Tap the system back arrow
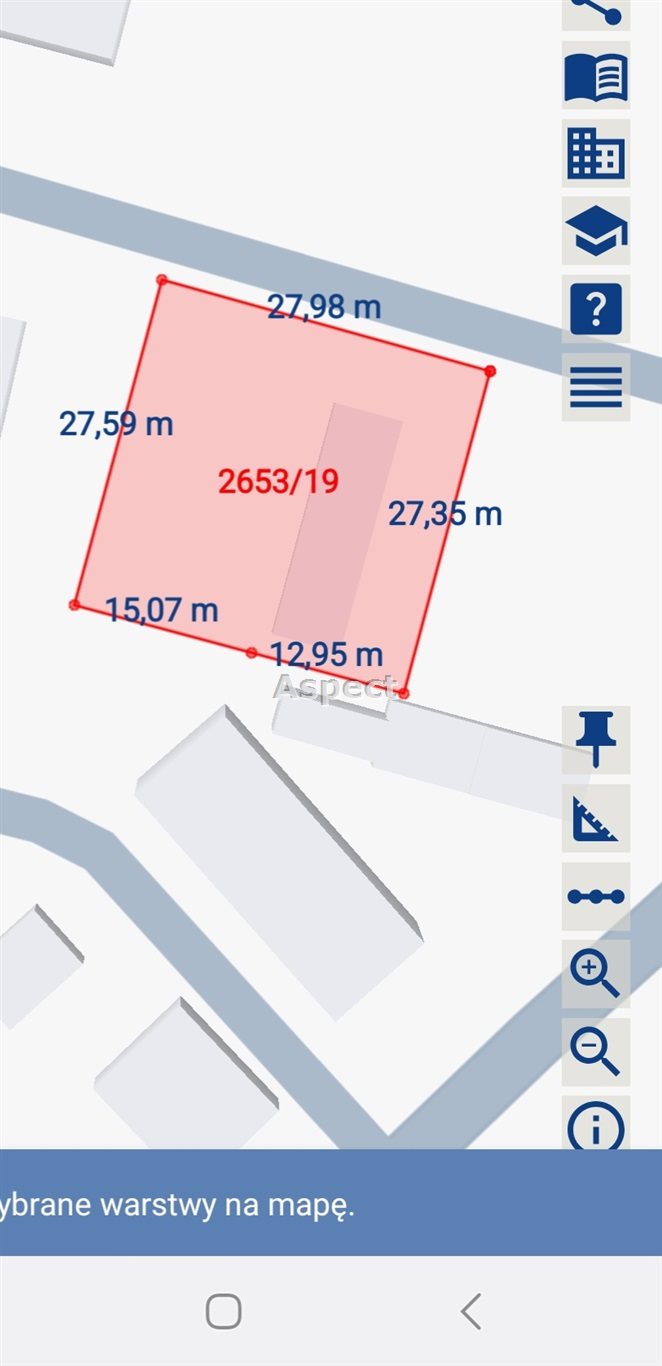Image resolution: width=662 pixels, height=1366 pixels. (x=471, y=1311)
